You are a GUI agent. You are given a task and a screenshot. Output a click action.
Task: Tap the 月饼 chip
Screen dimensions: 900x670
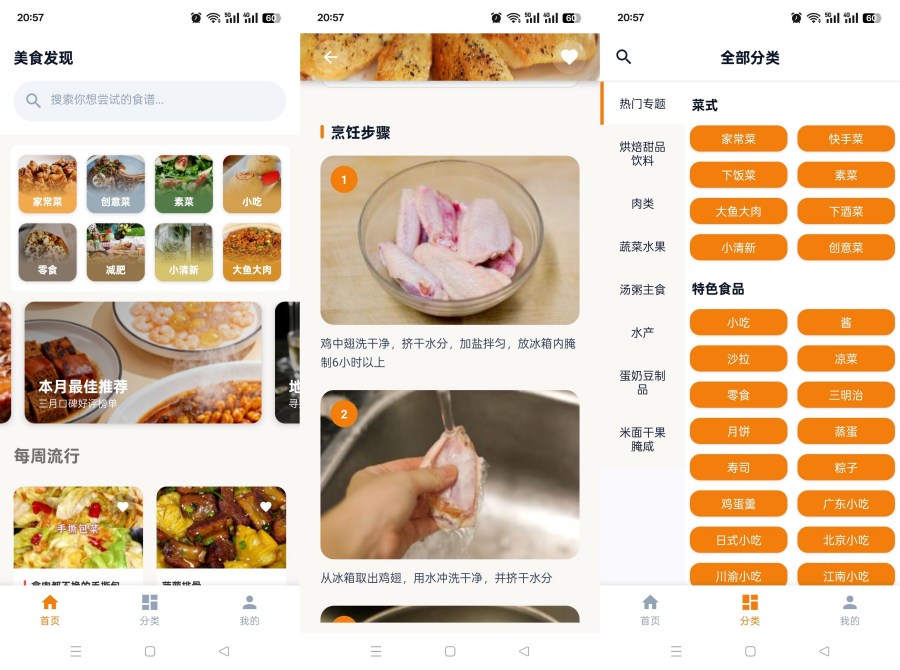[x=738, y=431]
